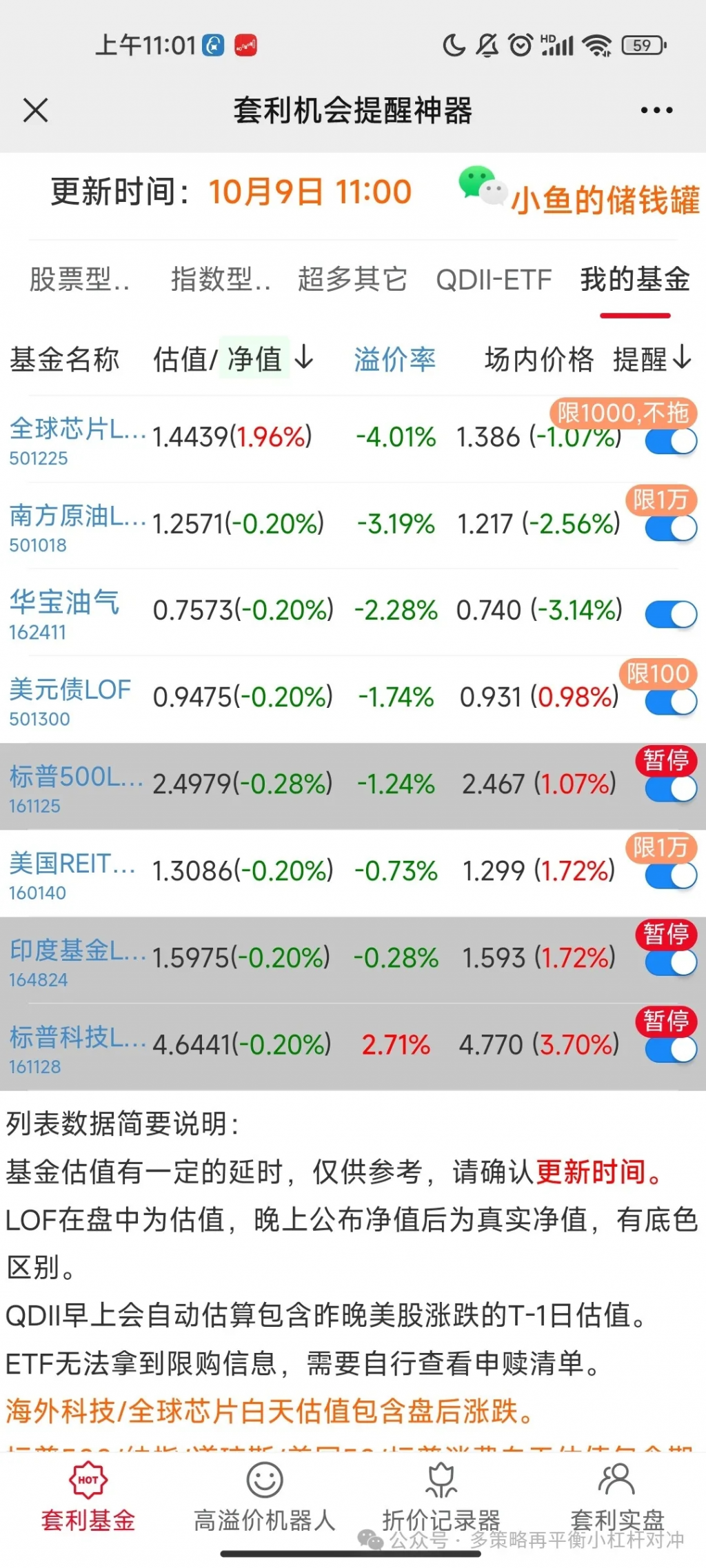Open fund 南方原油L 501018
The height and width of the screenshot is (1568, 706).
[x=76, y=525]
